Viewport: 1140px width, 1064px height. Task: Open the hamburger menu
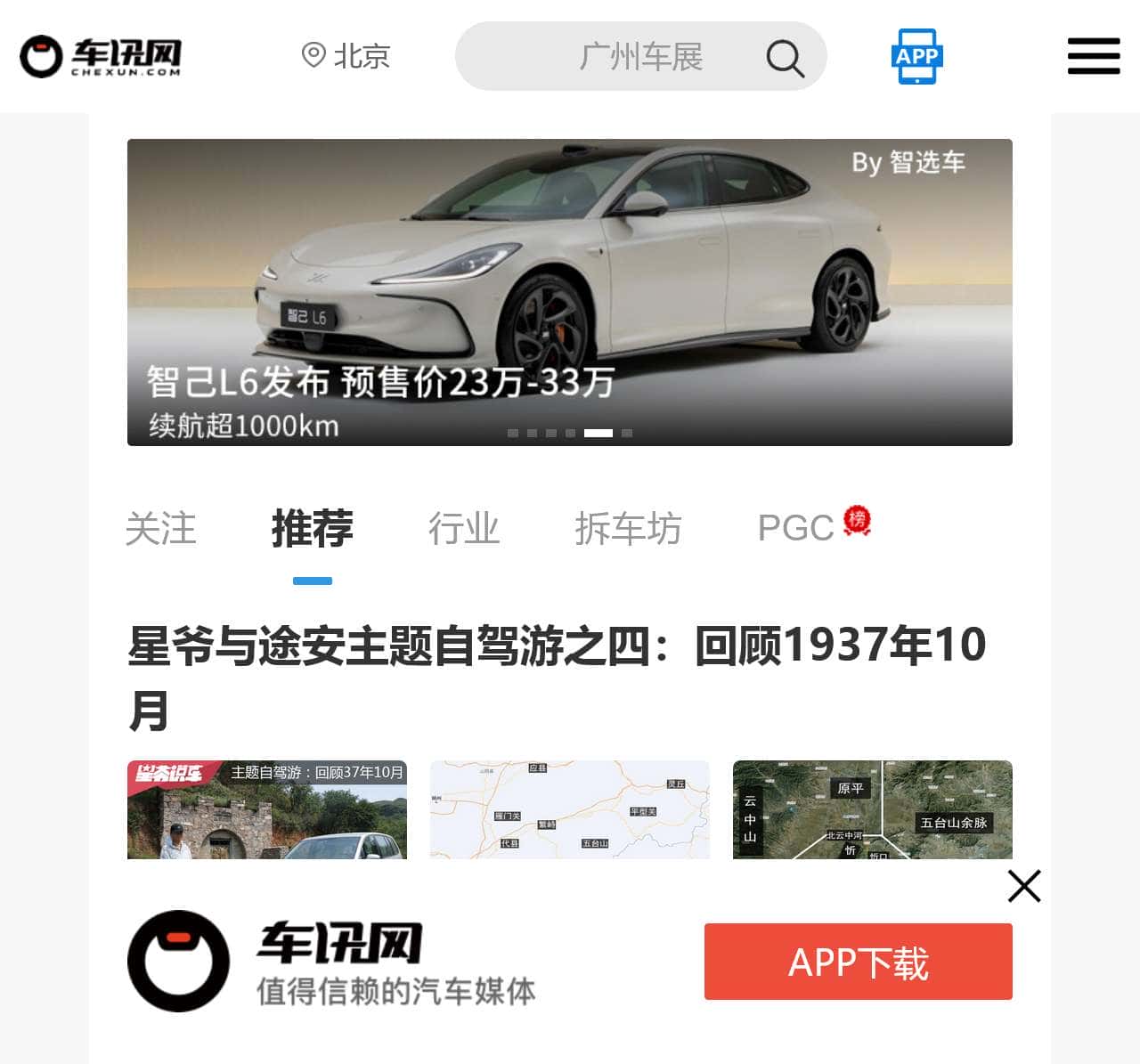(1094, 56)
